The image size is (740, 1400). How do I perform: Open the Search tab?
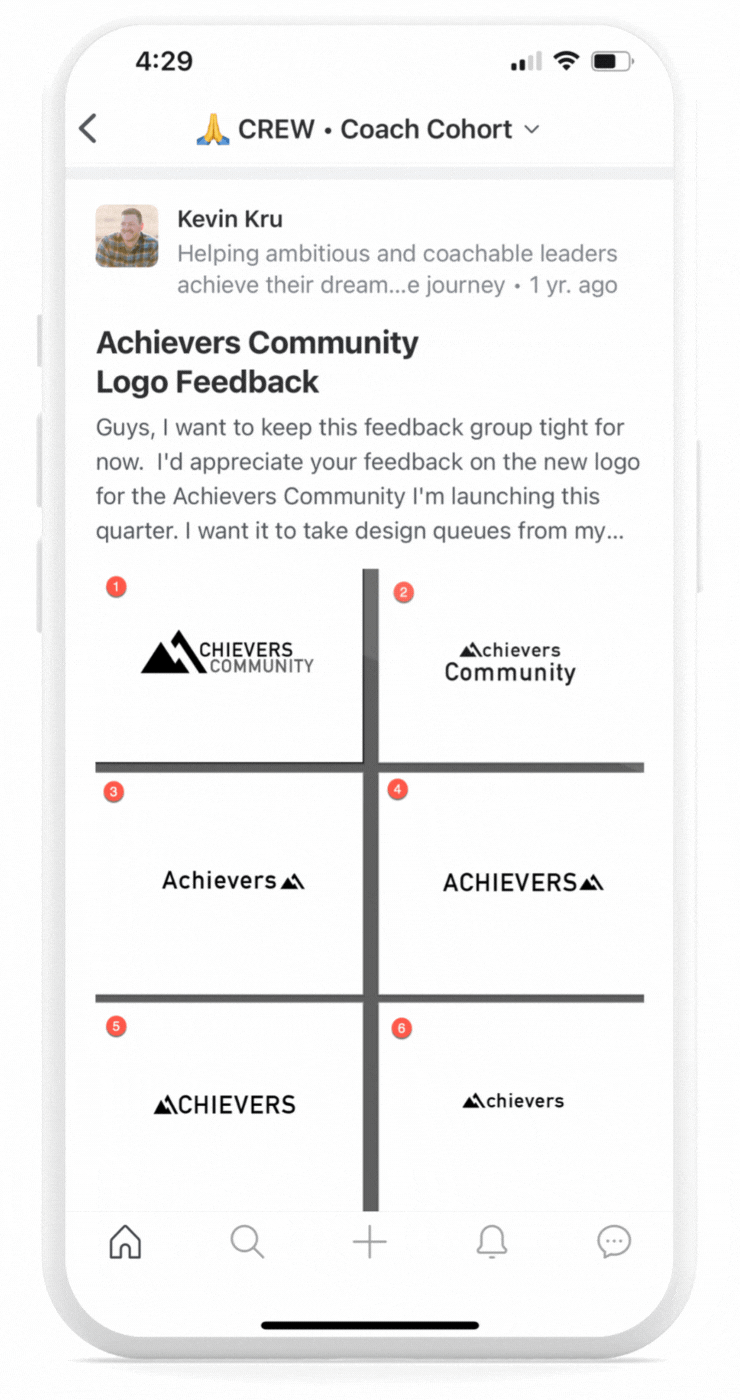coord(247,1242)
